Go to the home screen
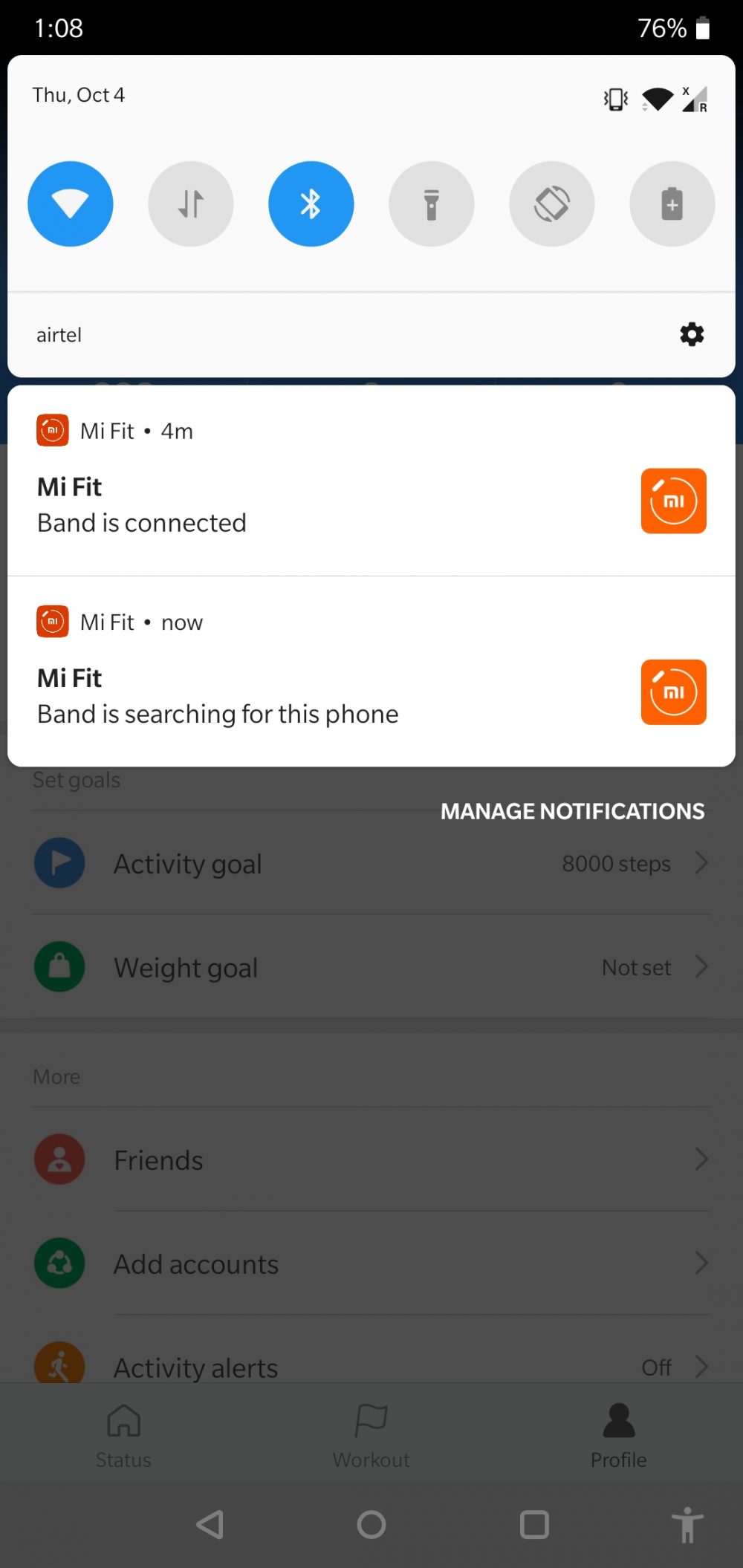The width and height of the screenshot is (743, 1568). pos(371,1524)
